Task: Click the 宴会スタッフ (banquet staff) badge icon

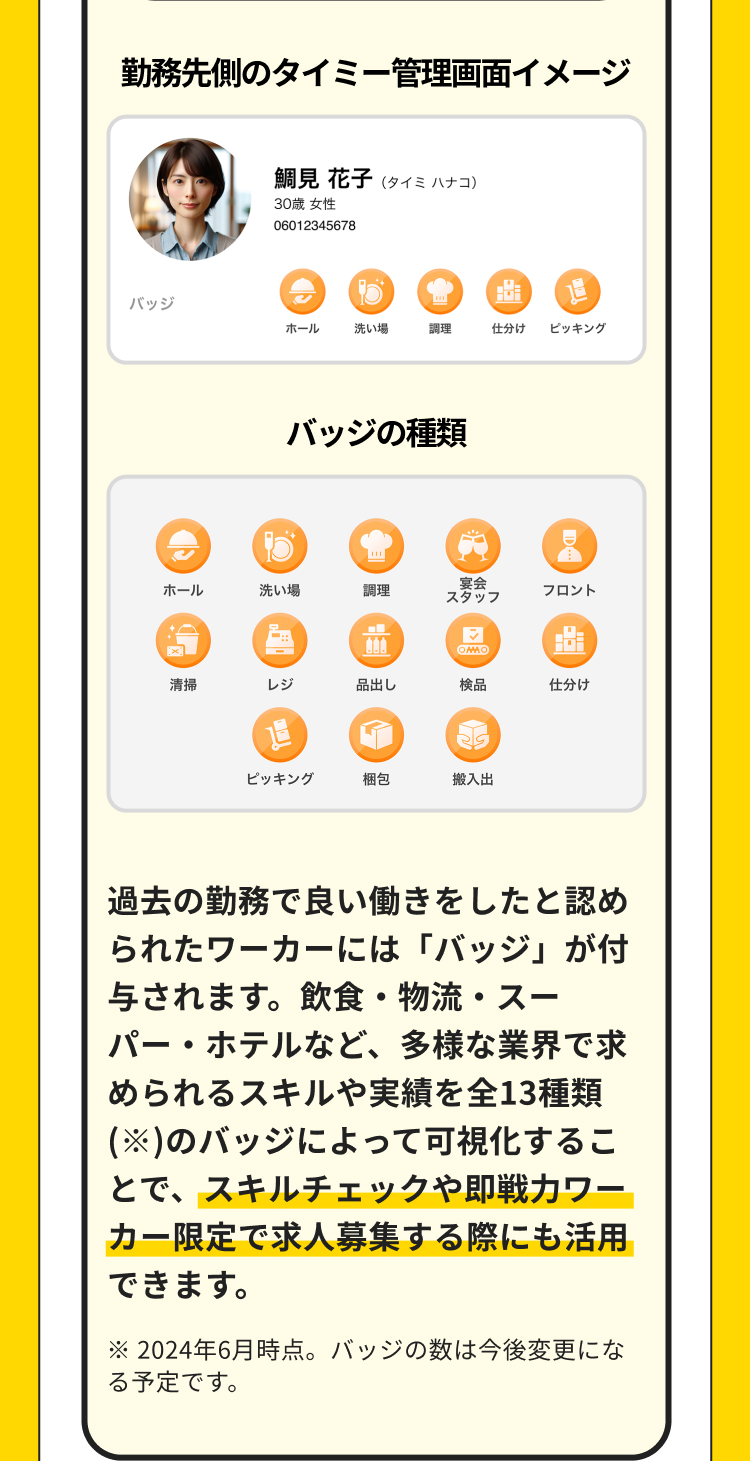Action: pyautogui.click(x=471, y=546)
